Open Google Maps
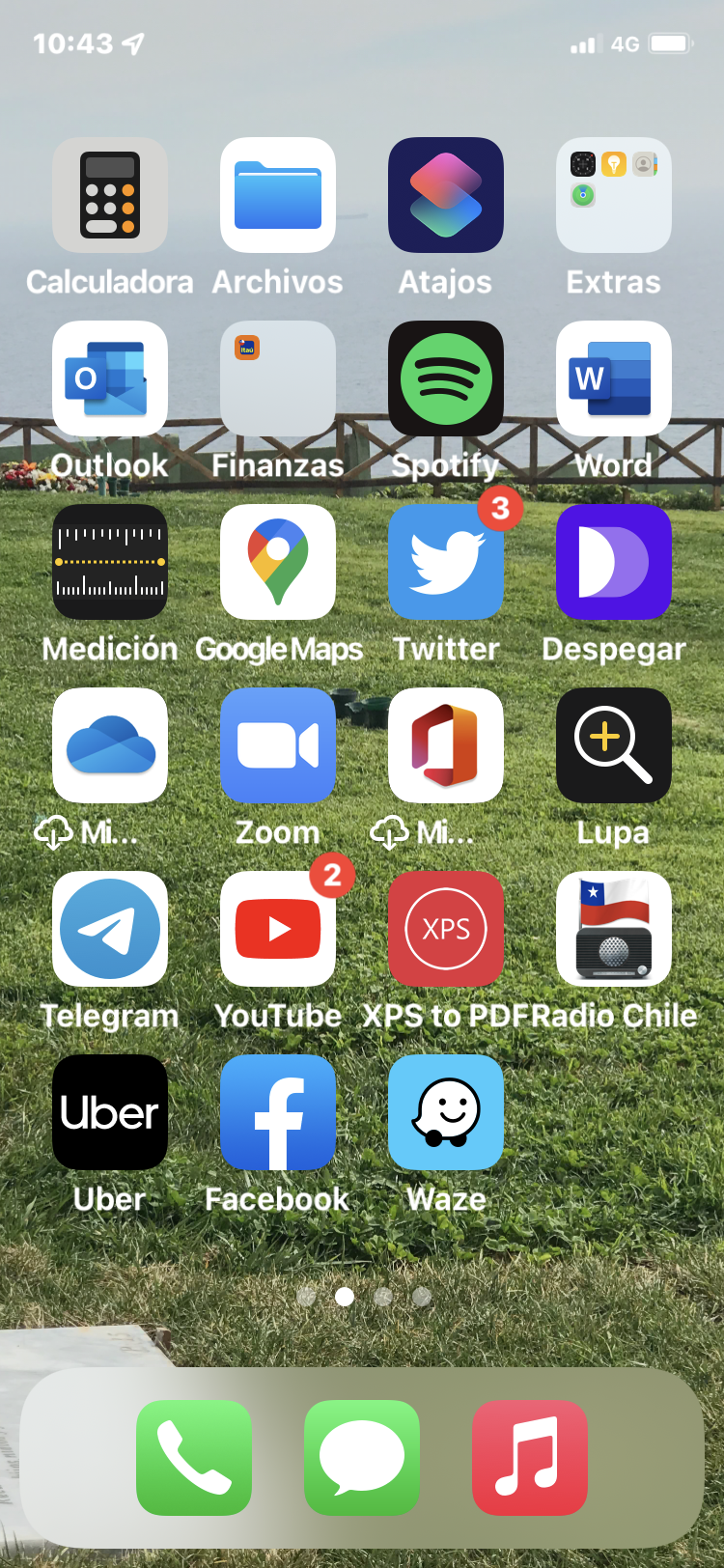This screenshot has width=724, height=1568. (278, 562)
